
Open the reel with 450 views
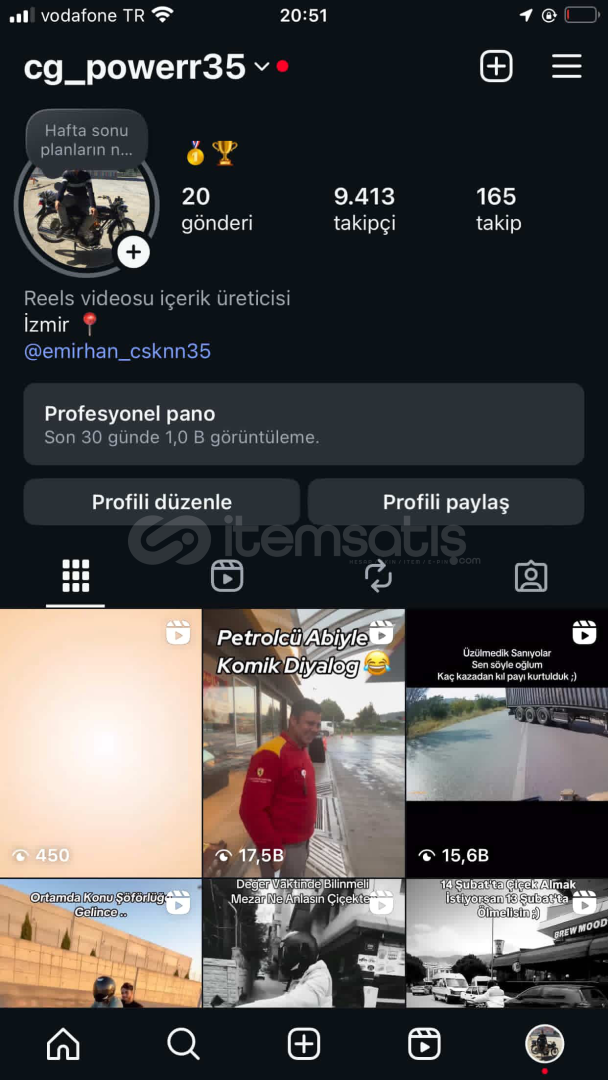pyautogui.click(x=100, y=743)
